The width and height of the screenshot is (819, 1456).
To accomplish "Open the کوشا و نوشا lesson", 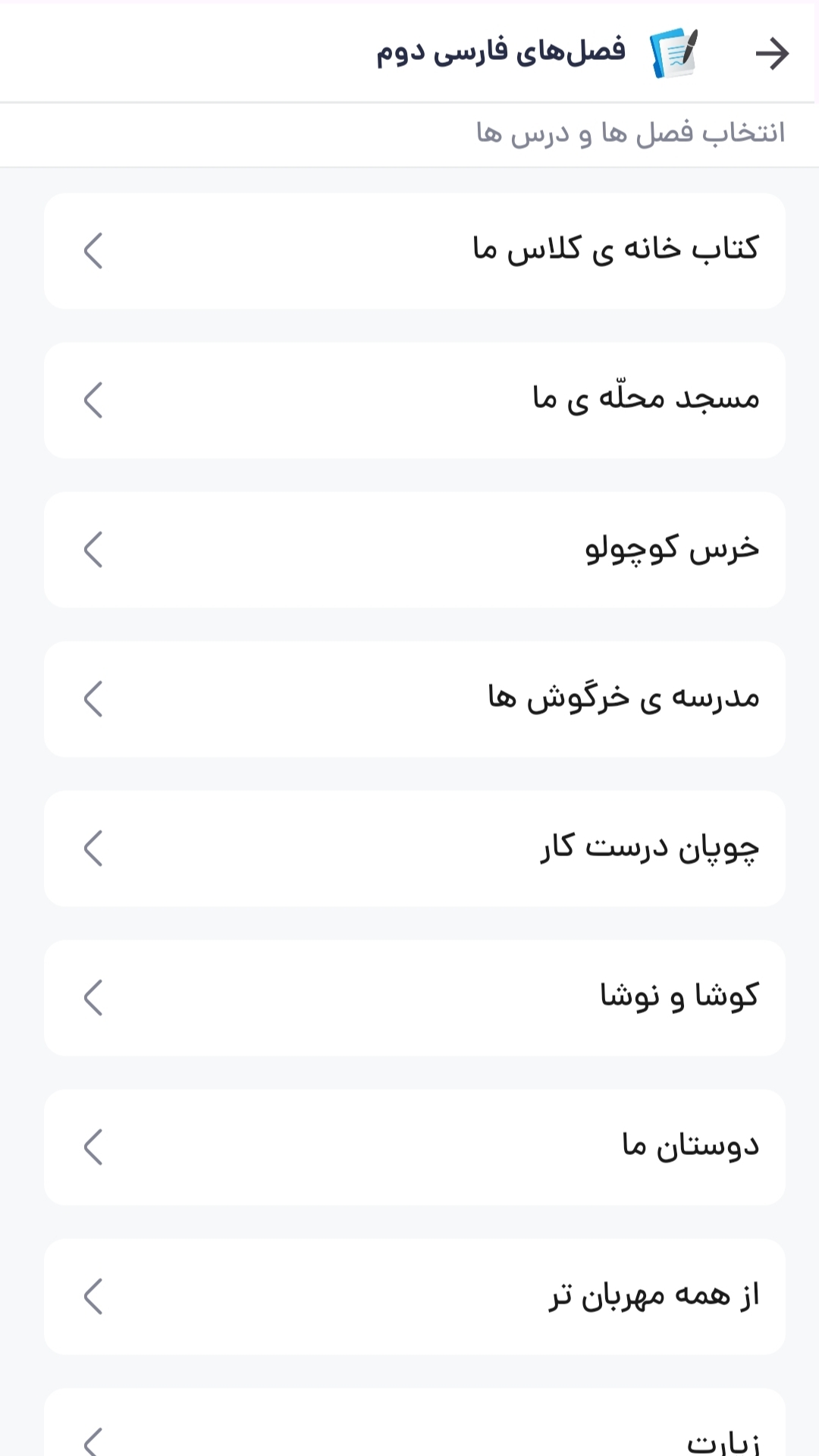I will pos(414,998).
